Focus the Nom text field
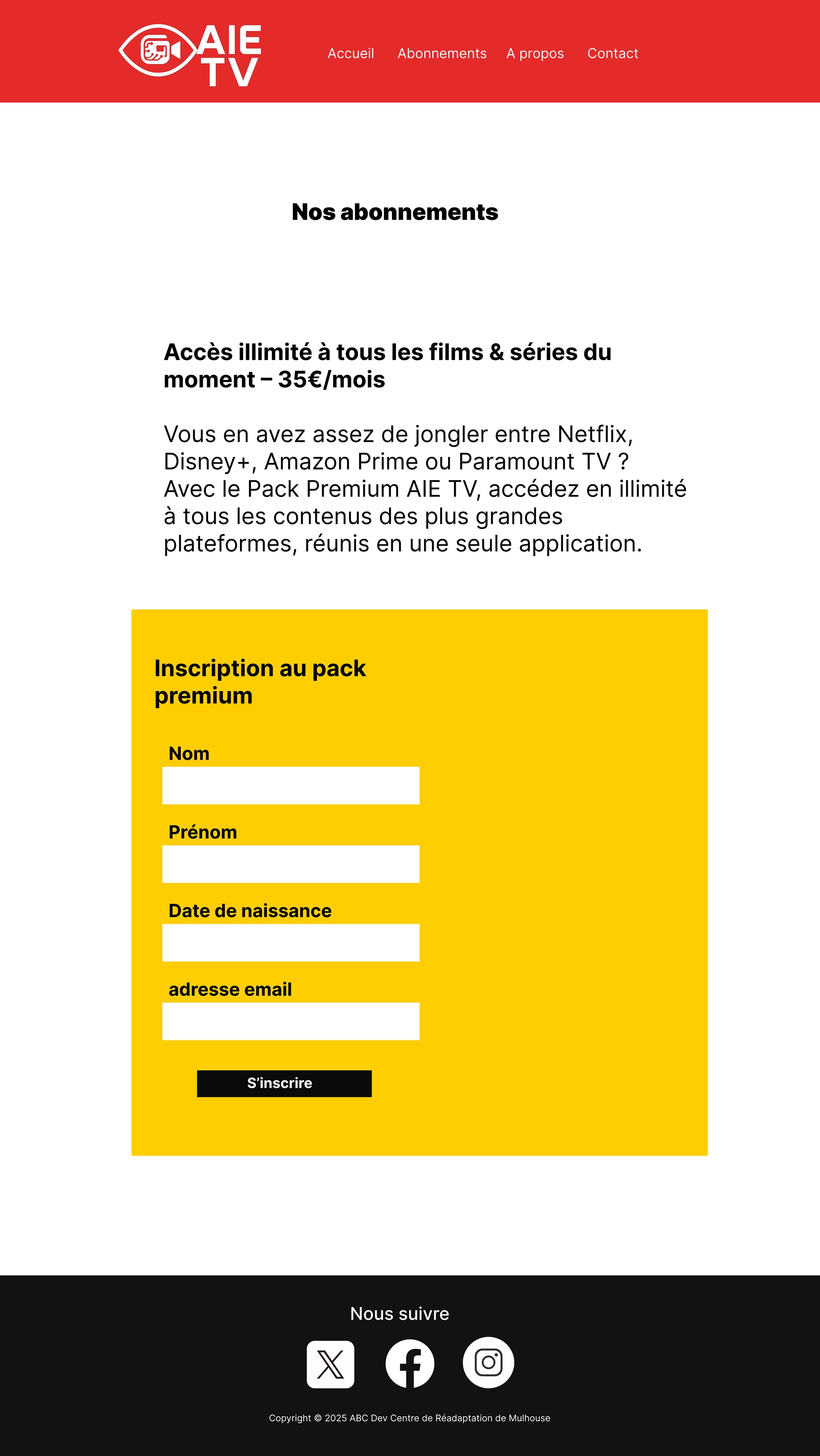The image size is (820, 1456). 290,785
